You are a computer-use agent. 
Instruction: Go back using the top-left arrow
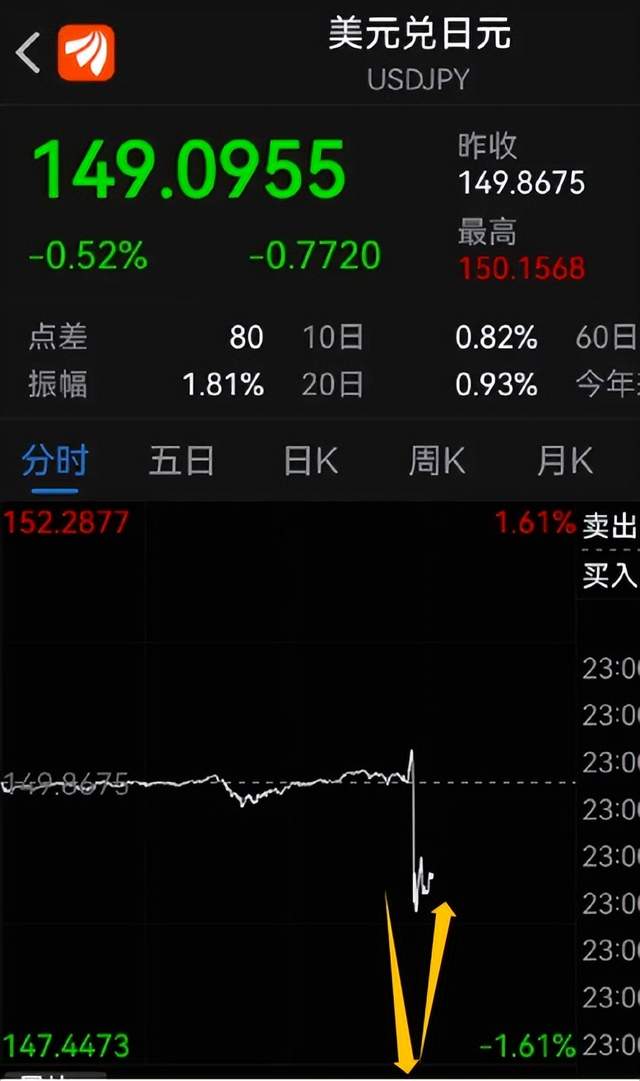pos(28,52)
